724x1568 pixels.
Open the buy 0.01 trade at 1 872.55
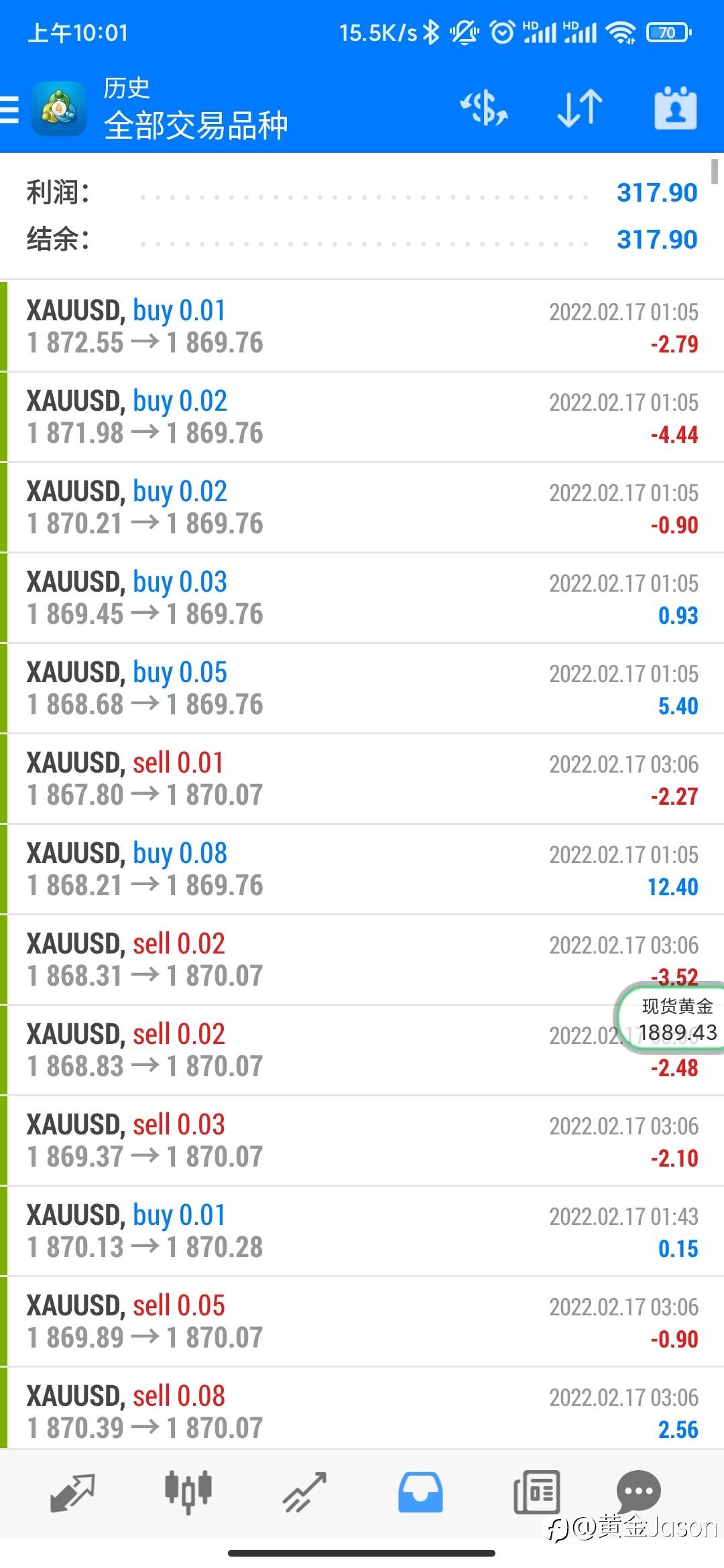(362, 326)
